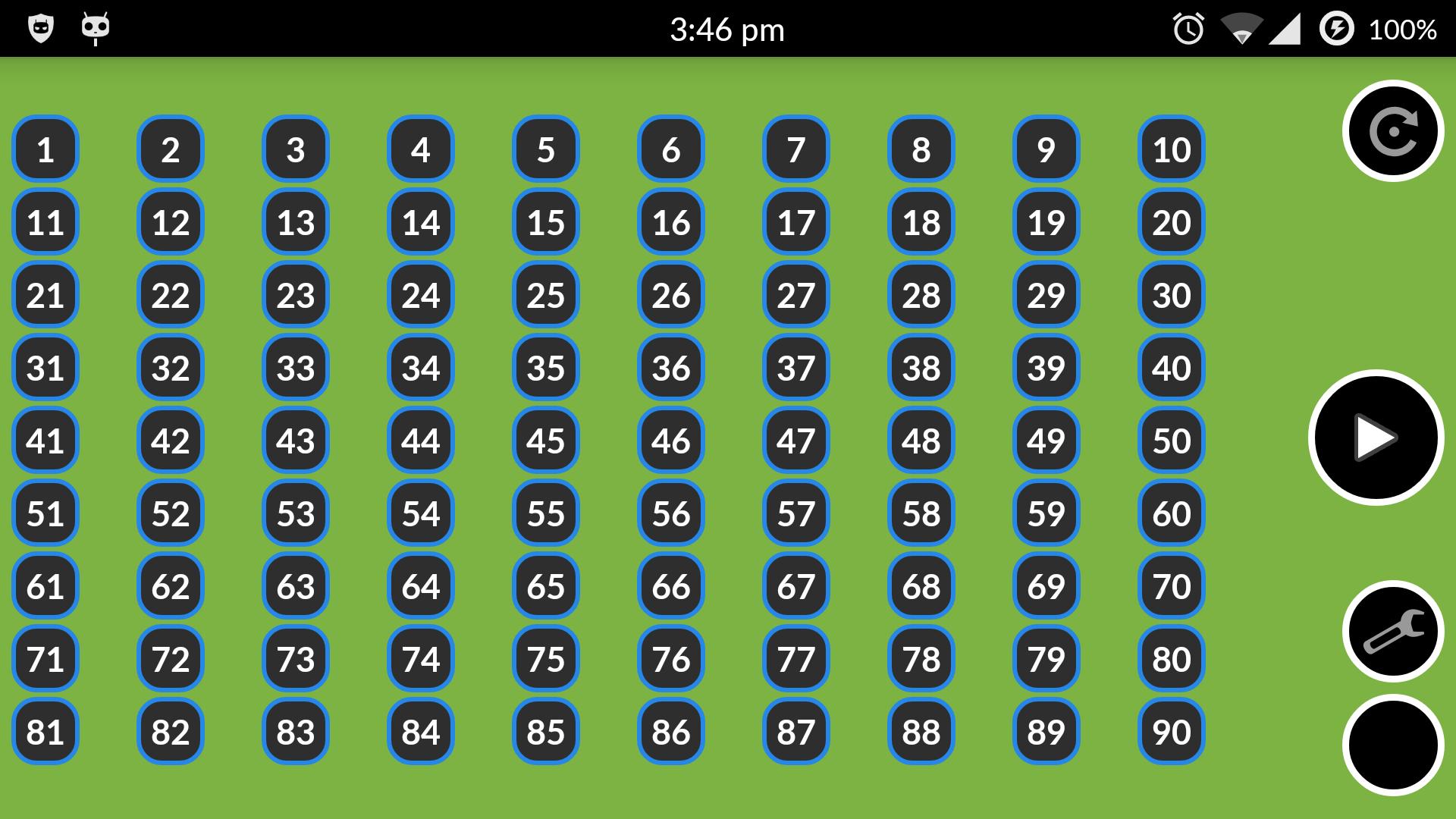Mark number 6 tile
Image resolution: width=1456 pixels, height=819 pixels.
click(x=671, y=149)
